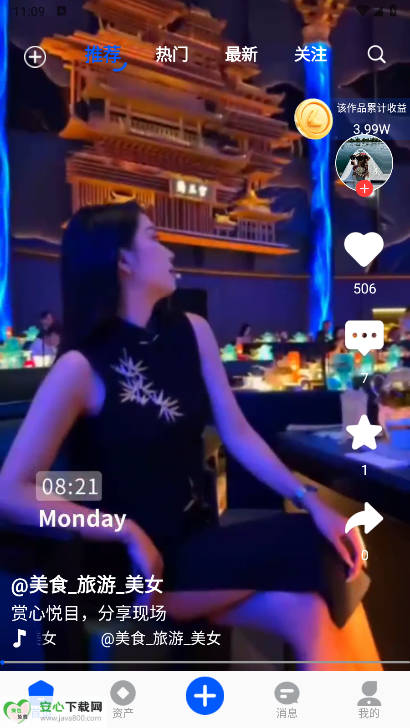Share this video with arrow icon
This screenshot has height=728, width=410.
[x=364, y=518]
